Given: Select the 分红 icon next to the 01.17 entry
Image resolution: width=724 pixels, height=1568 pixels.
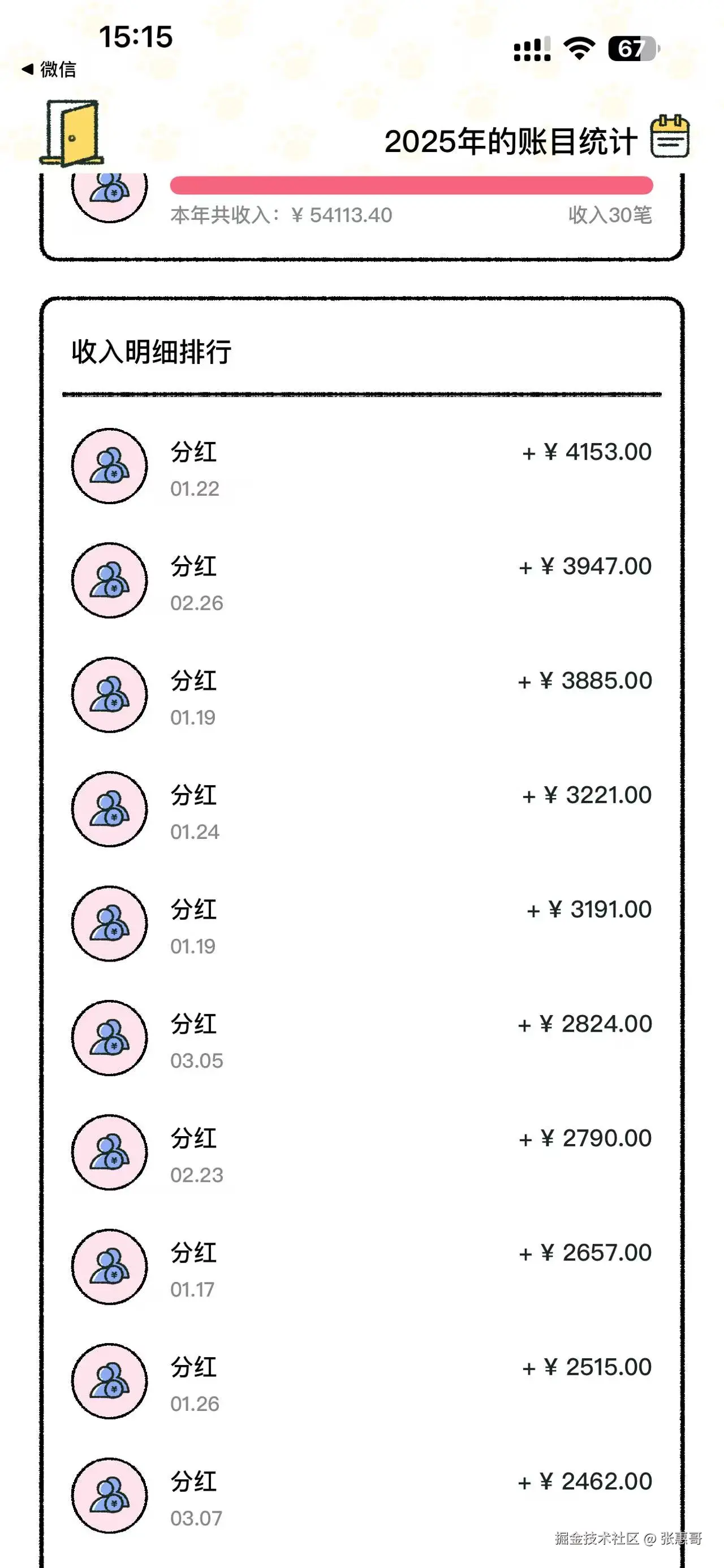Looking at the screenshot, I should [x=110, y=1265].
